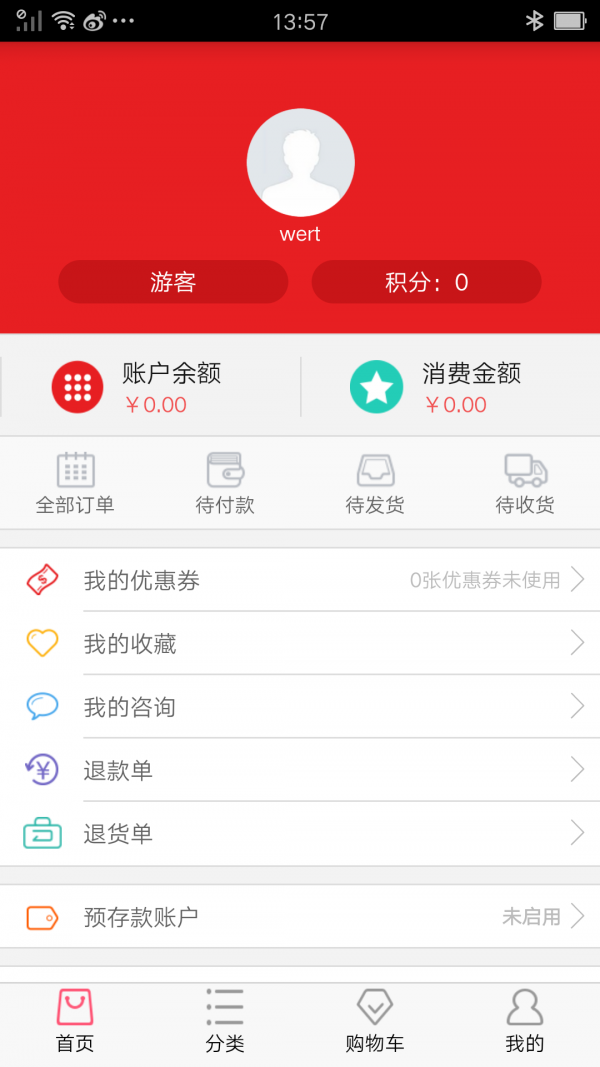Open 账户余额 account balance
Viewport: 600px width, 1067px height.
click(150, 386)
